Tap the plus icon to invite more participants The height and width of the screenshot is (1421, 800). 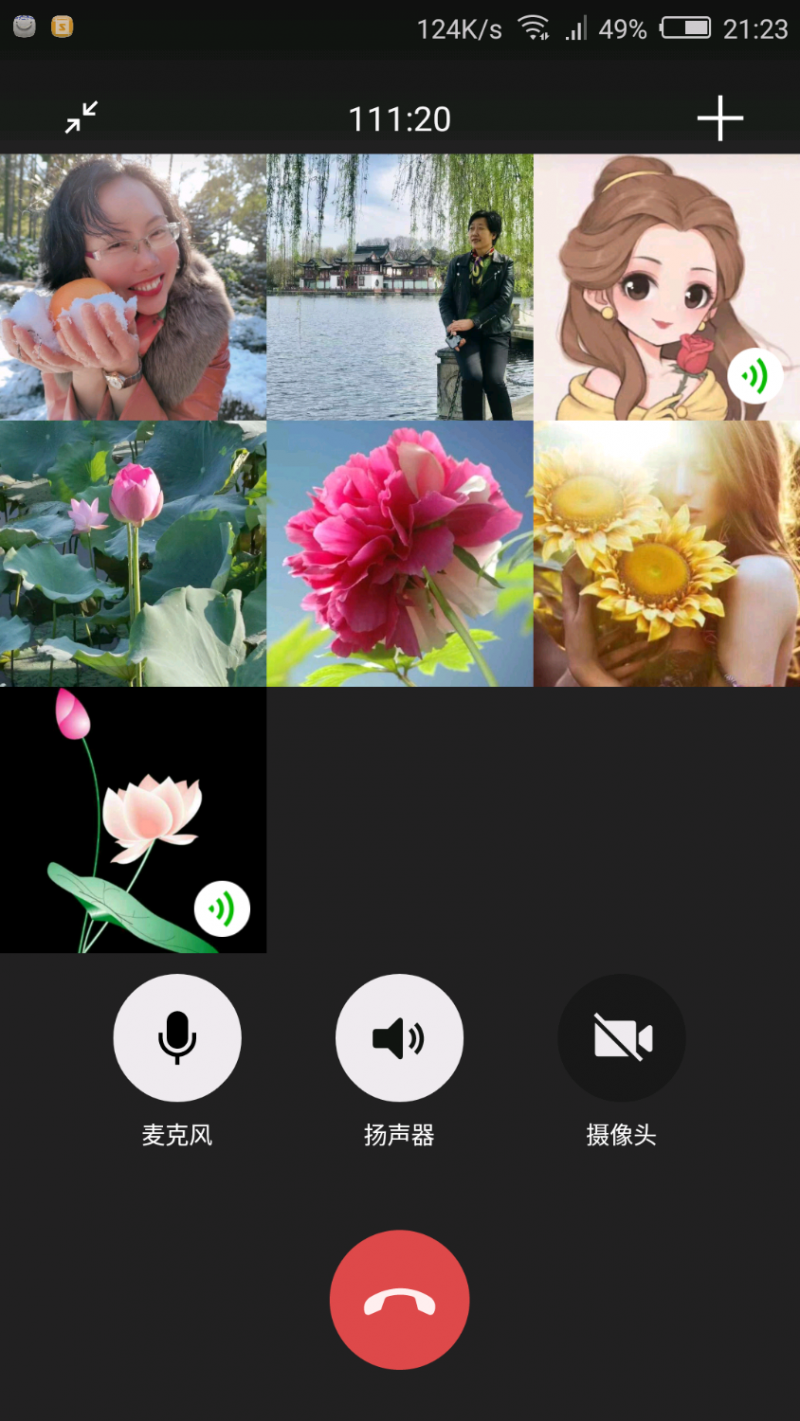coord(721,117)
